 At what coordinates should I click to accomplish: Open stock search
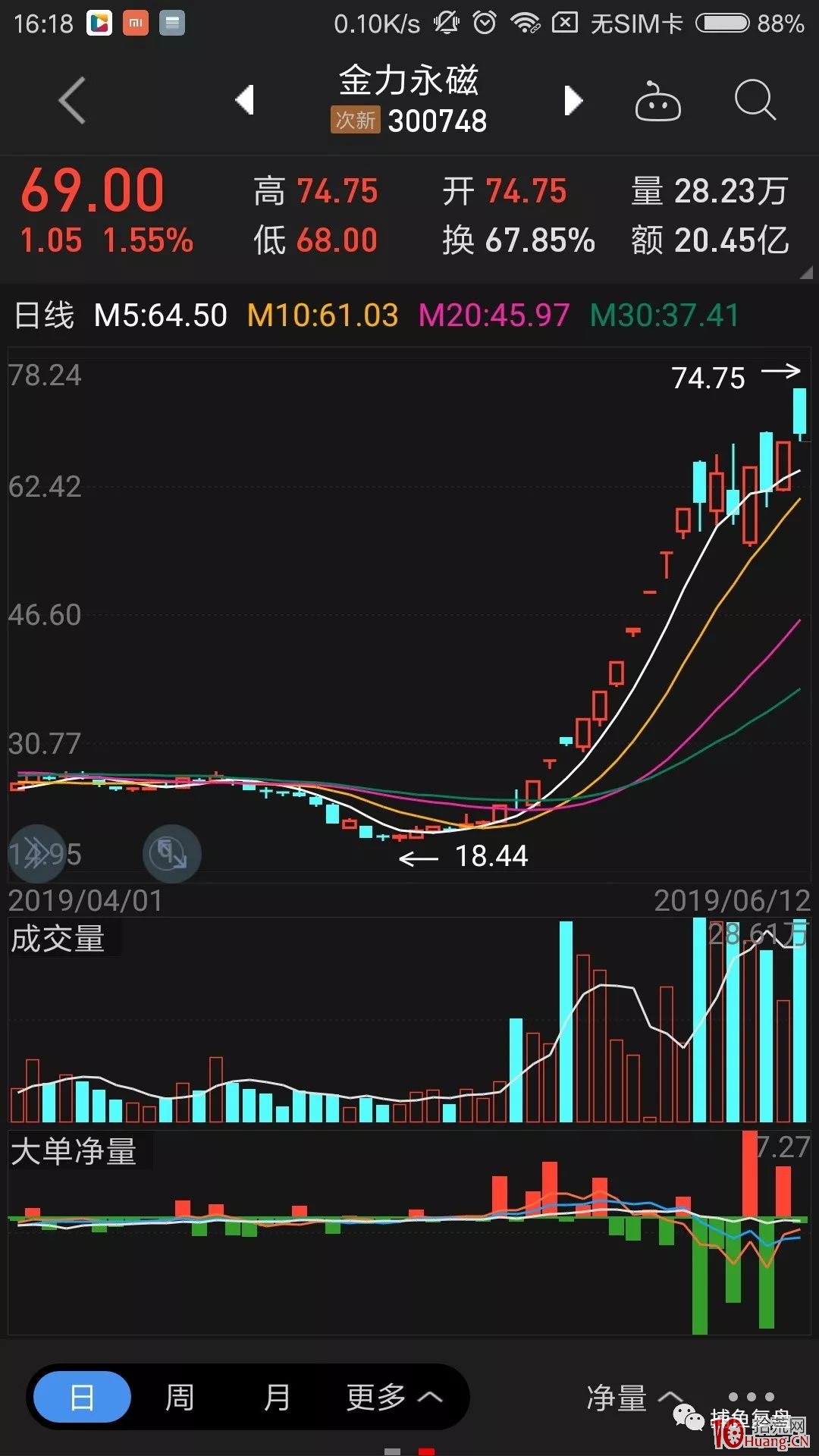[755, 100]
